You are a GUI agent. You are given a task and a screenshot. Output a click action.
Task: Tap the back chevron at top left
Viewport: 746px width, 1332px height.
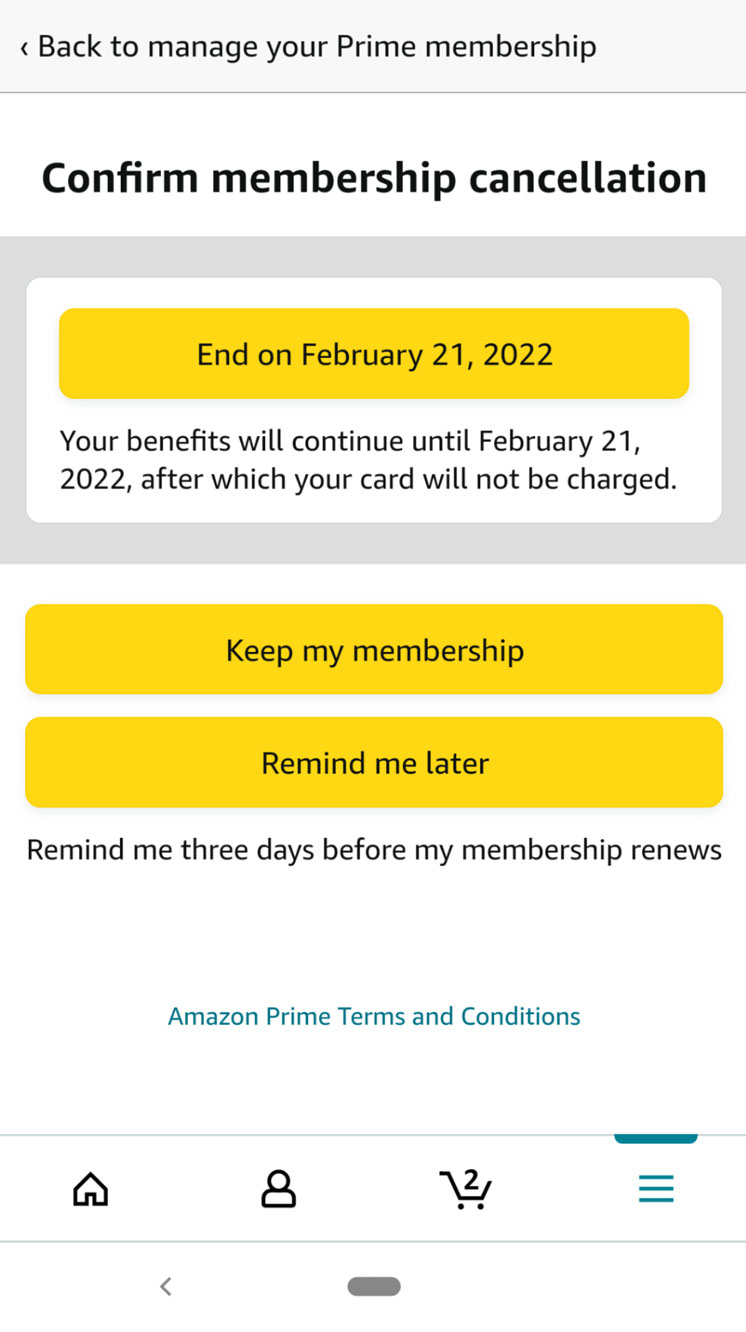coord(22,46)
